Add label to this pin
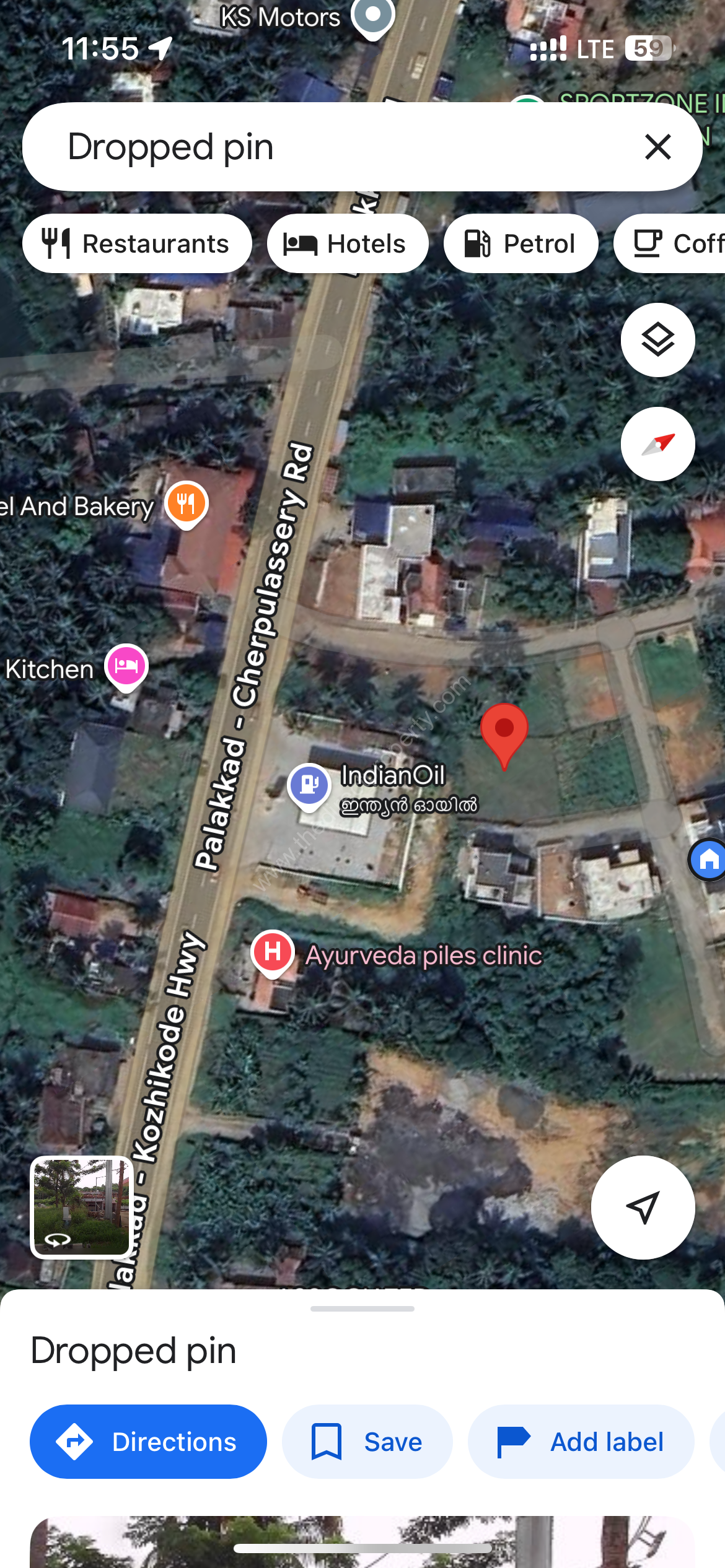 [x=581, y=1442]
